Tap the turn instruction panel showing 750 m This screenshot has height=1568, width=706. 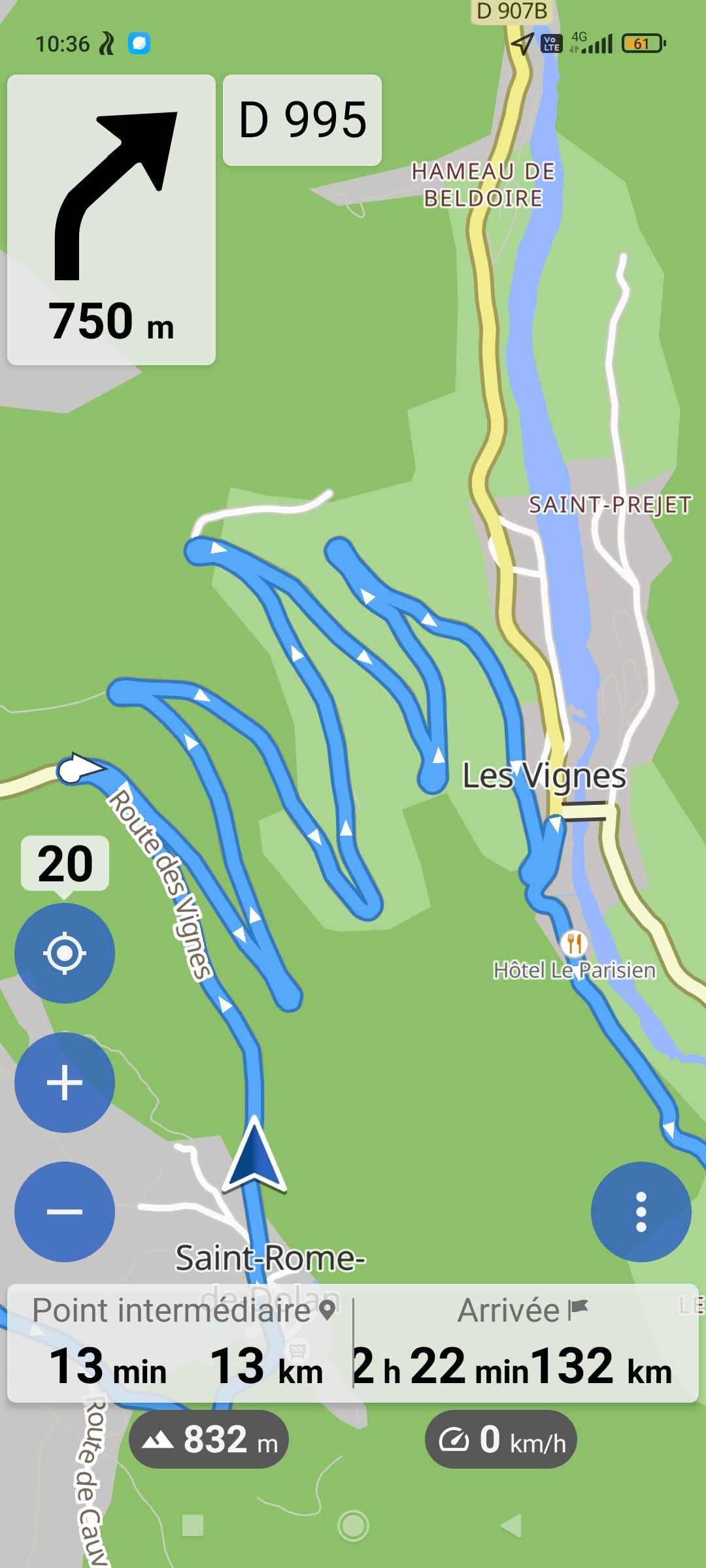click(x=111, y=220)
